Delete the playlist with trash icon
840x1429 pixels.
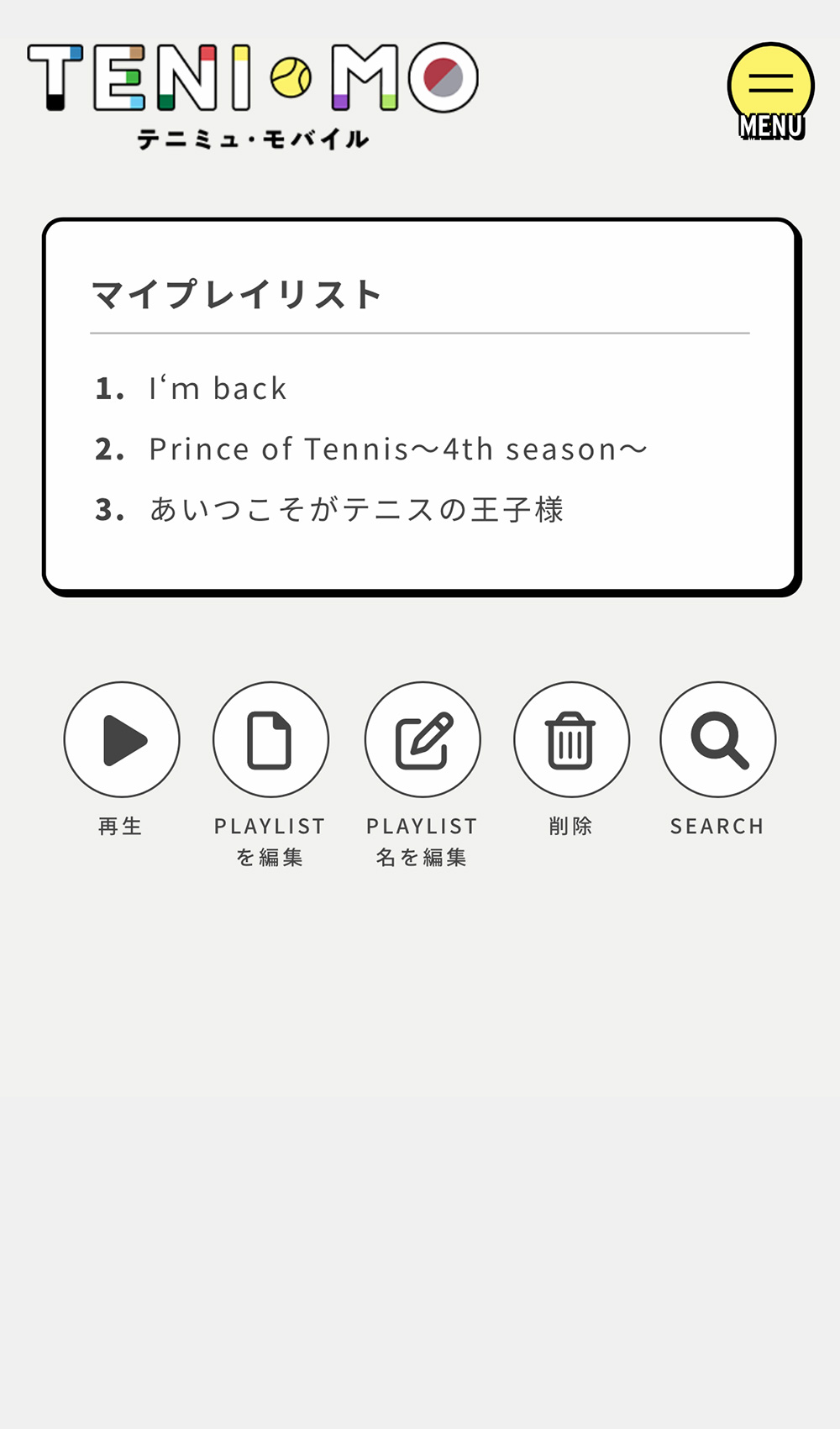pyautogui.click(x=571, y=739)
